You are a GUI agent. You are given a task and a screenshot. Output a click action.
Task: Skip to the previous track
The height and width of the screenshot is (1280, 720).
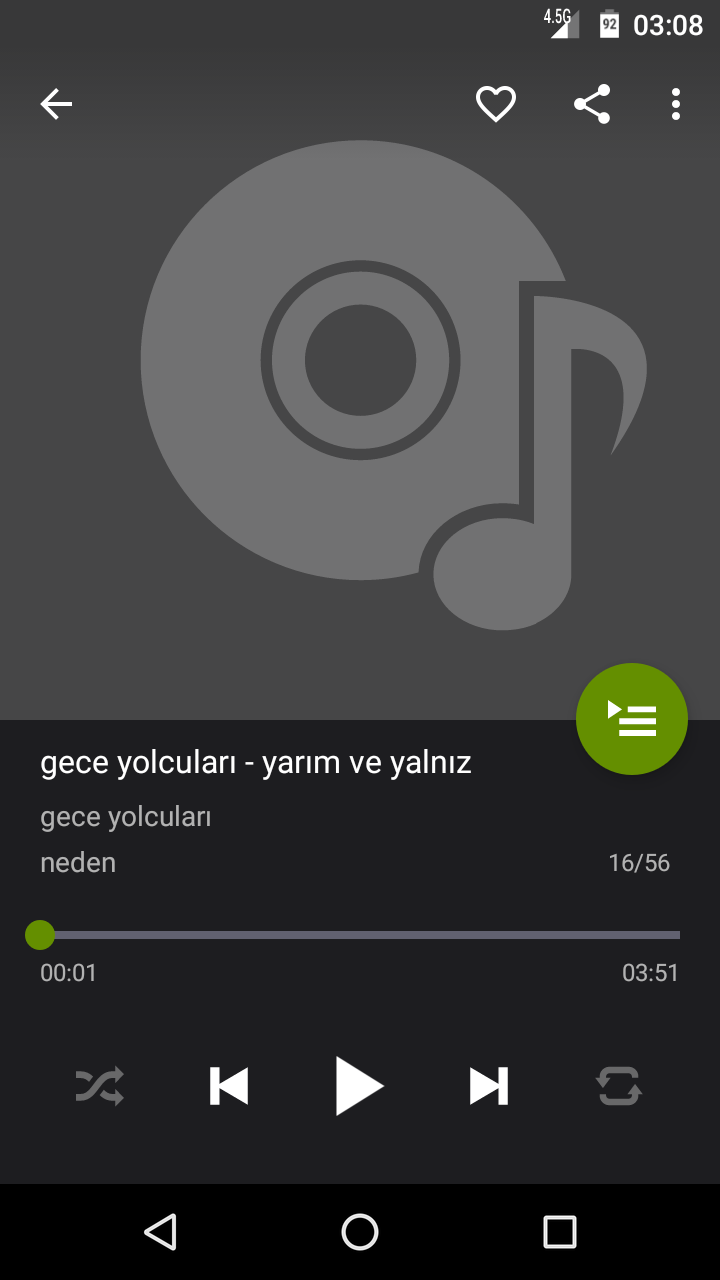(229, 1086)
